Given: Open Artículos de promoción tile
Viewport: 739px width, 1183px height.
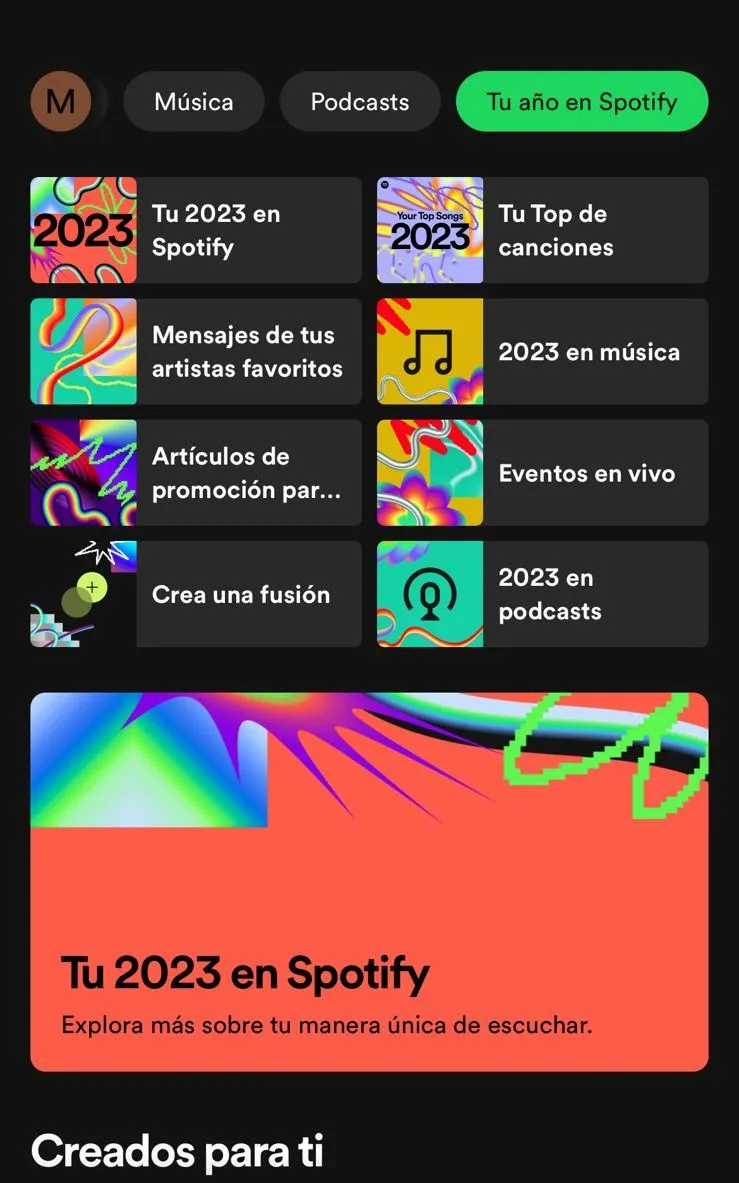Looking at the screenshot, I should (x=196, y=473).
